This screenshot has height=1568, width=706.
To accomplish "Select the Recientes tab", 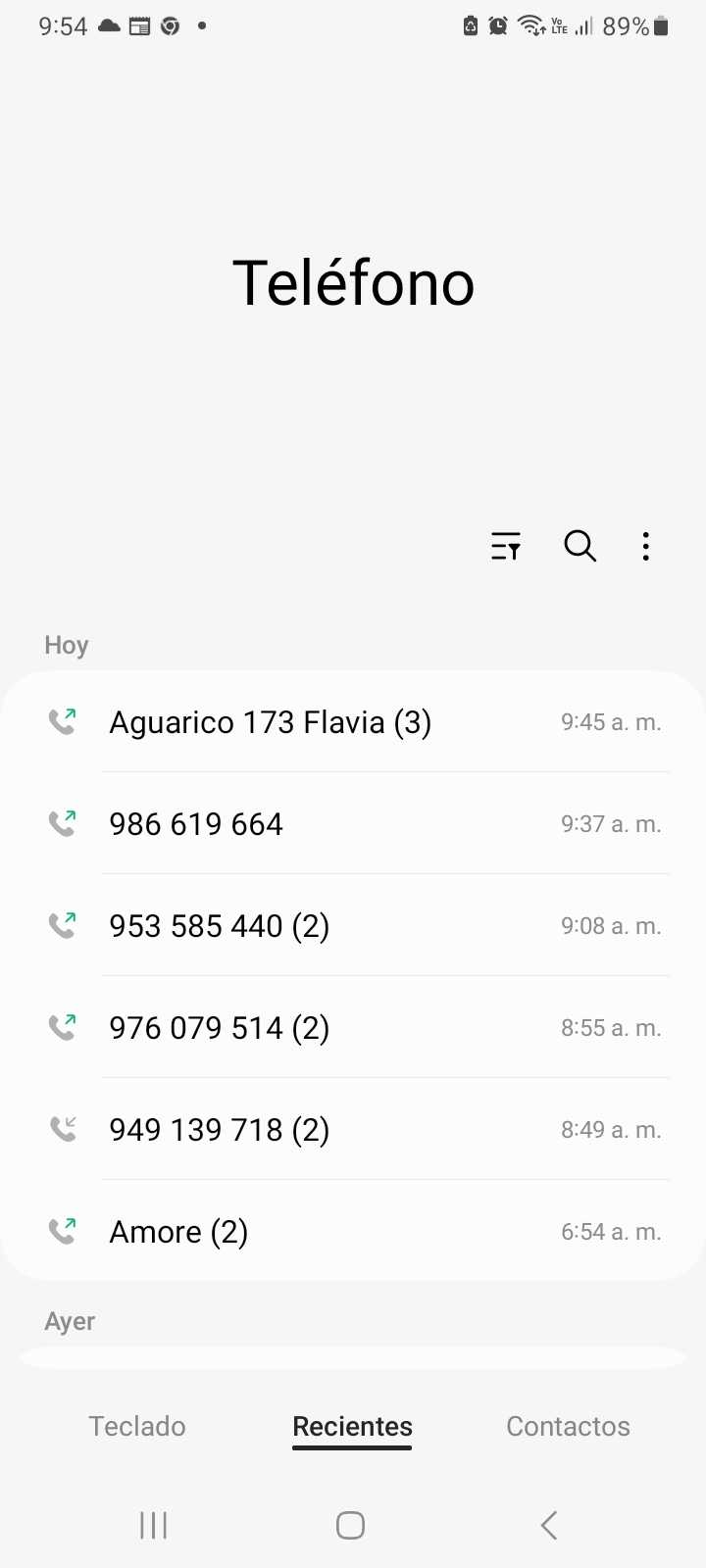I will (352, 1426).
